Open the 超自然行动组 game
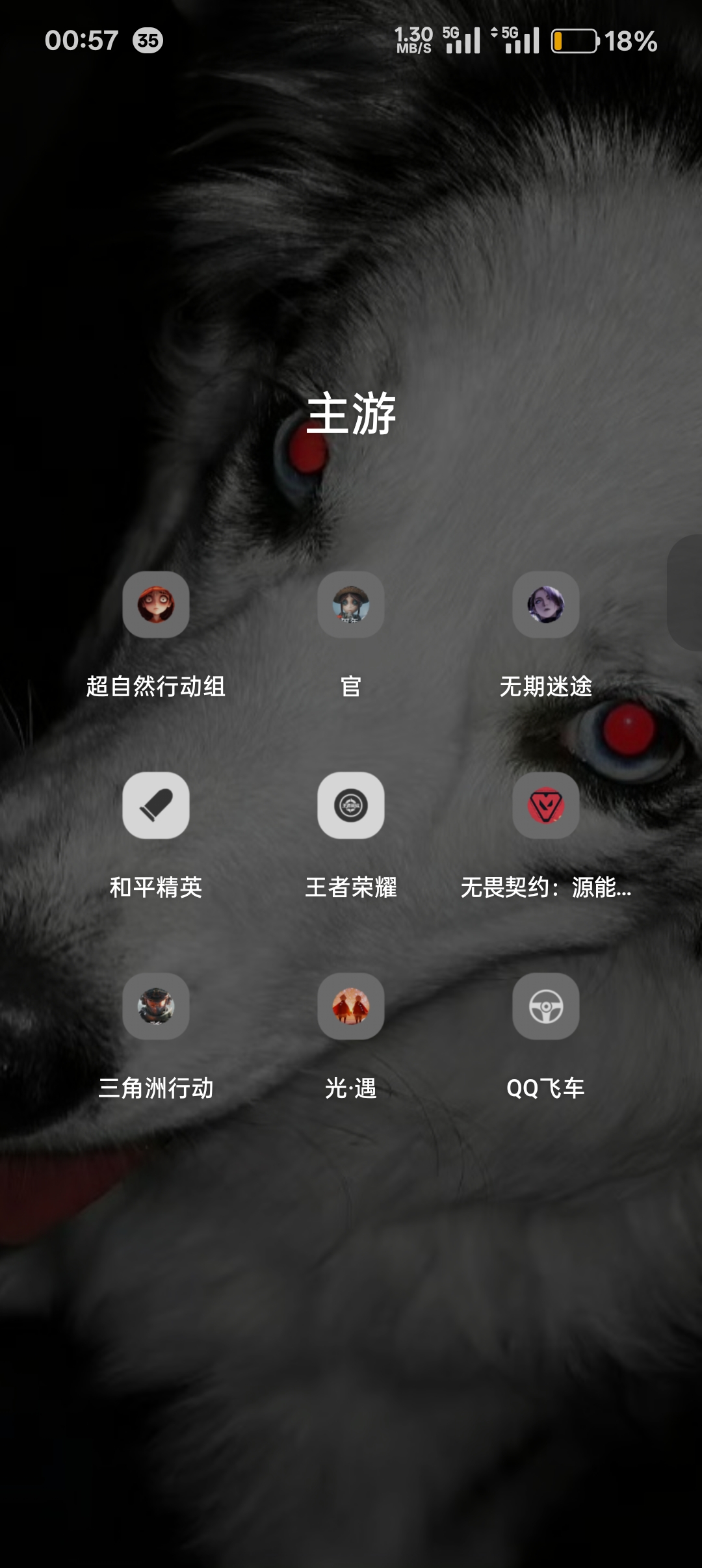 156,605
